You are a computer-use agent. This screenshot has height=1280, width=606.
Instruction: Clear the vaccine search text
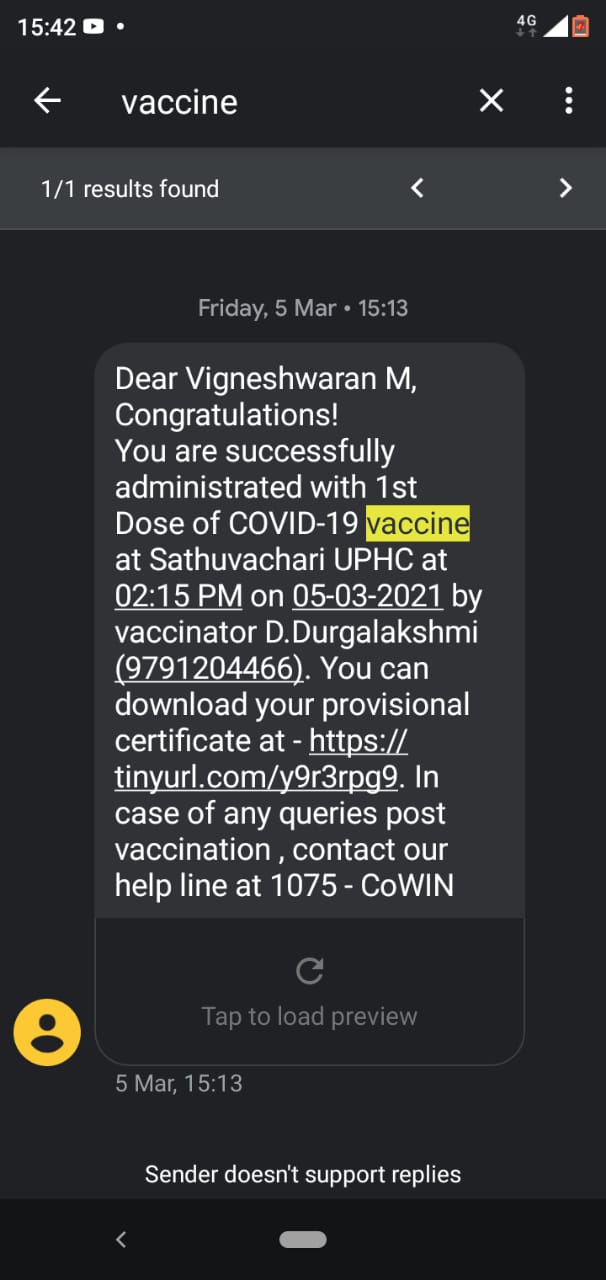[x=491, y=100]
